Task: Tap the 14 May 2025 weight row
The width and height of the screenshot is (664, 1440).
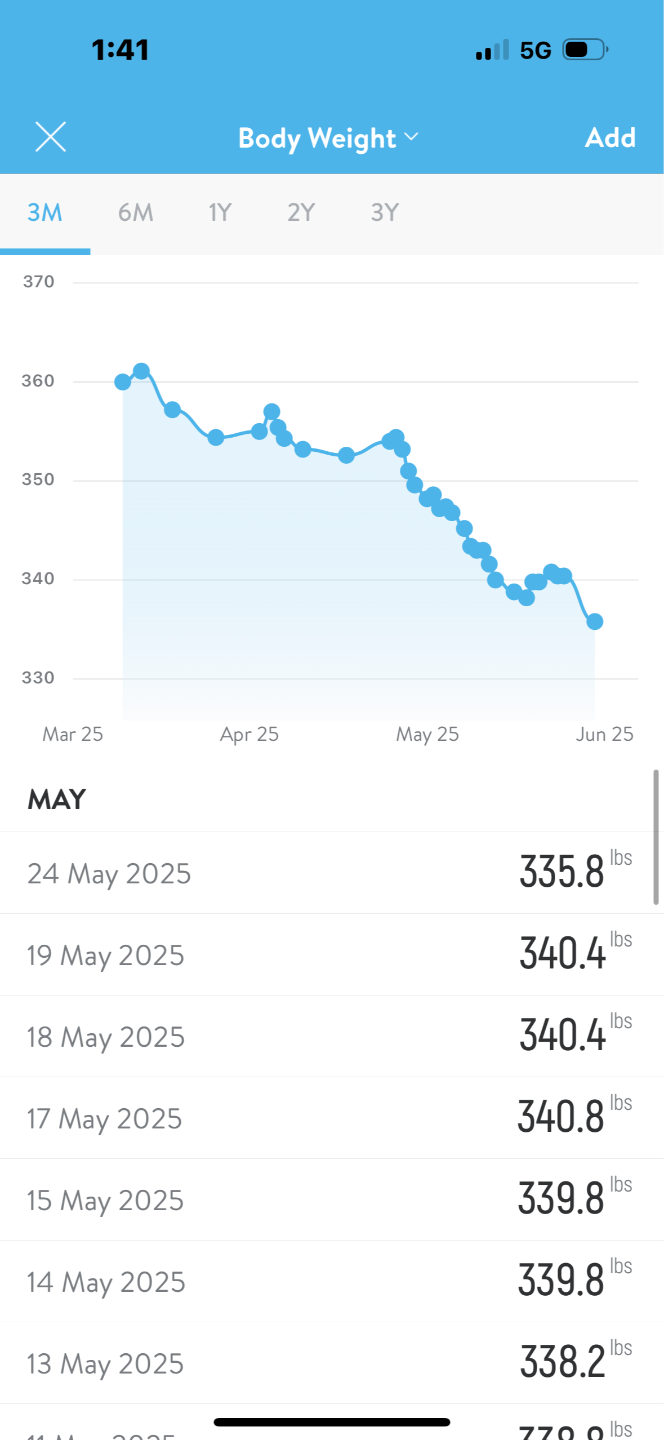Action: [330, 1282]
